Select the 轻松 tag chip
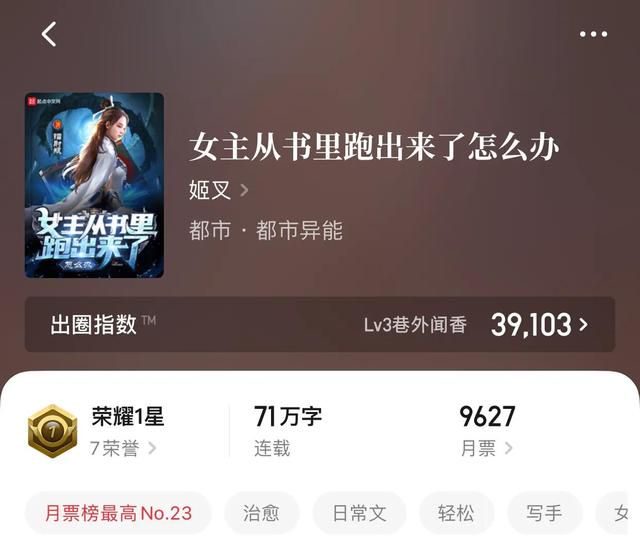This screenshot has width=640, height=551. (456, 514)
